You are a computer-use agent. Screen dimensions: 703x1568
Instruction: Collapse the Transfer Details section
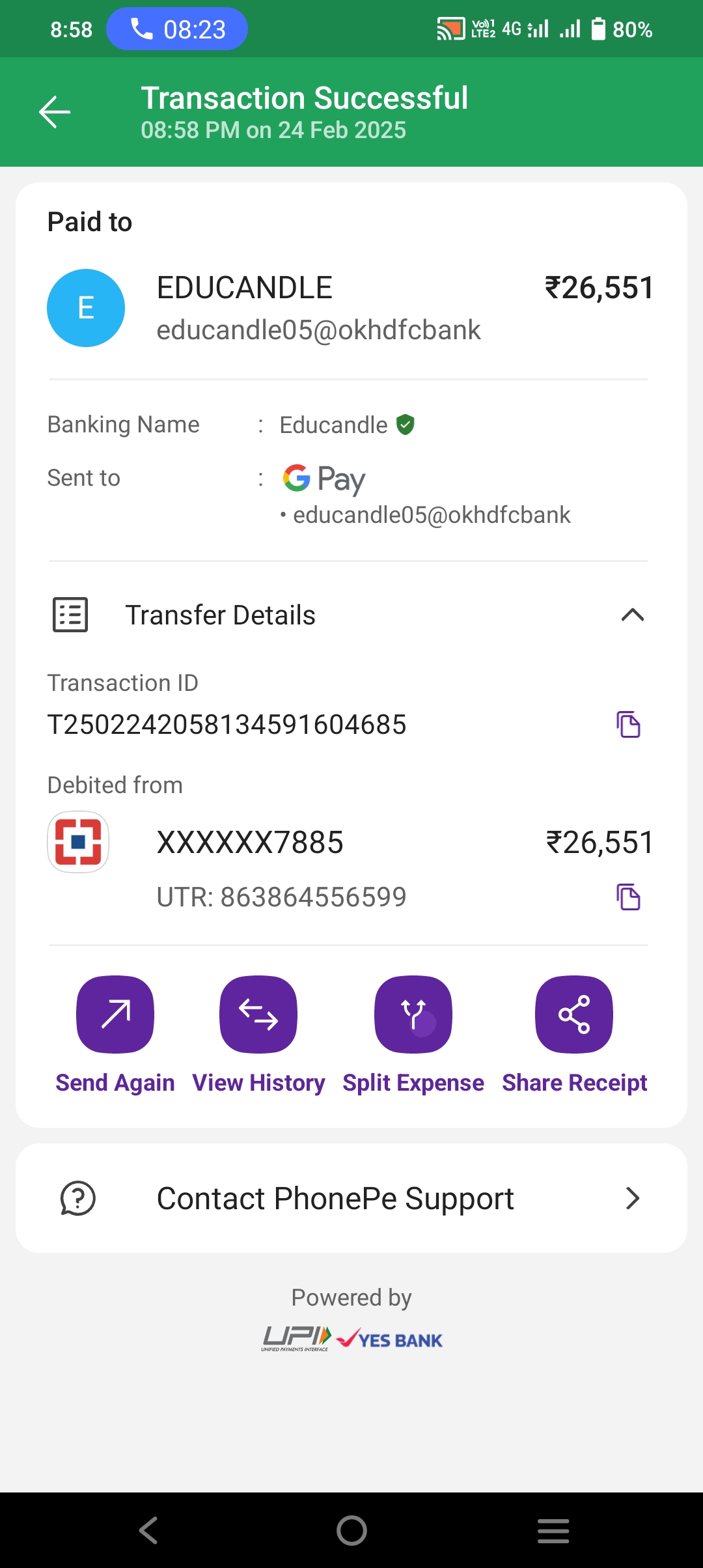(632, 615)
